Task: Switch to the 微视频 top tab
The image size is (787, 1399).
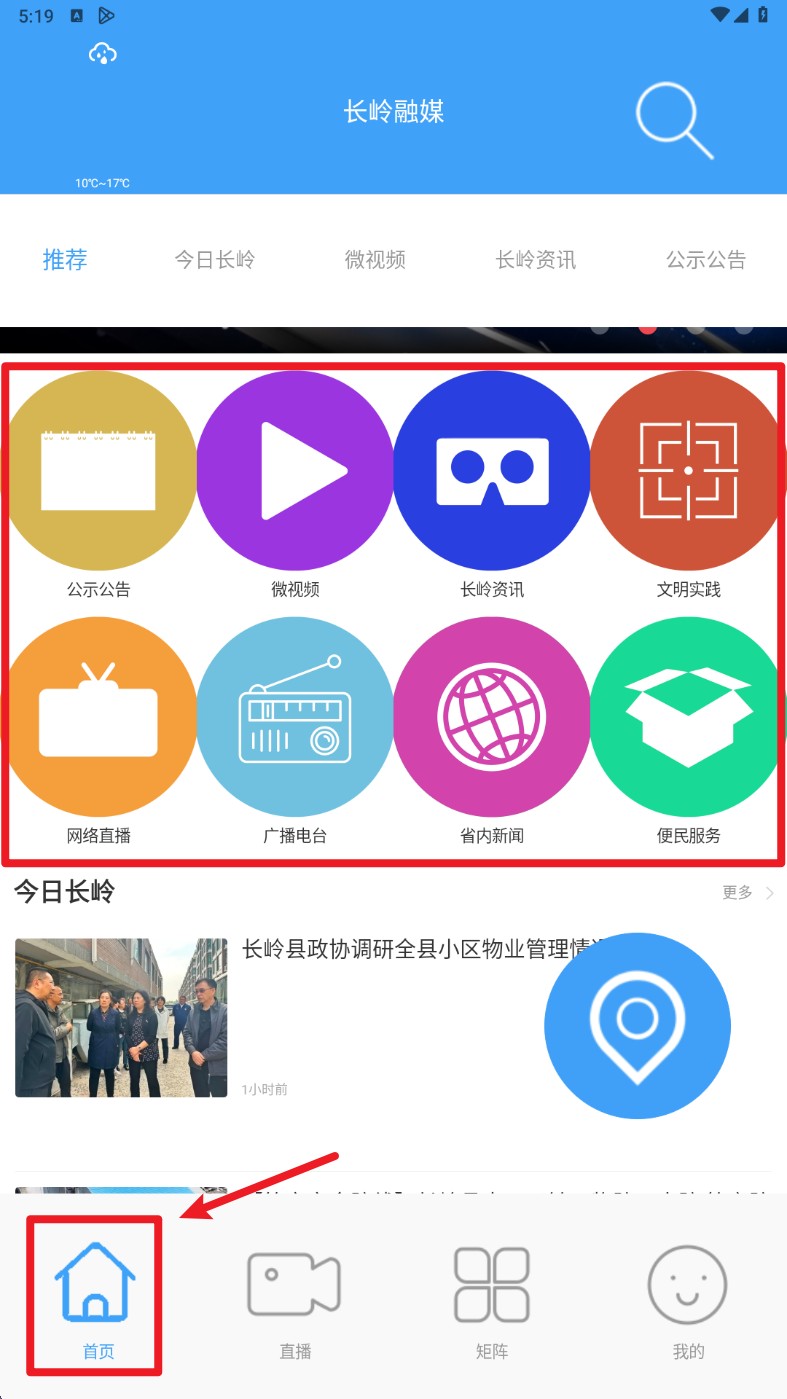Action: 375,260
